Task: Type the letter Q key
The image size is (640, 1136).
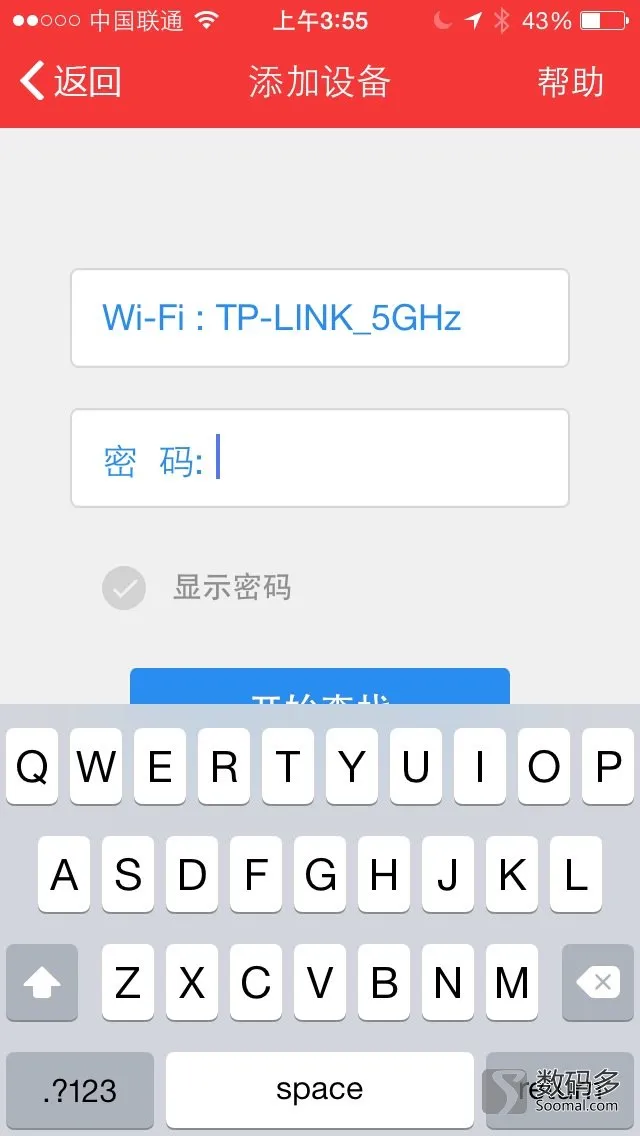Action: tap(32, 767)
